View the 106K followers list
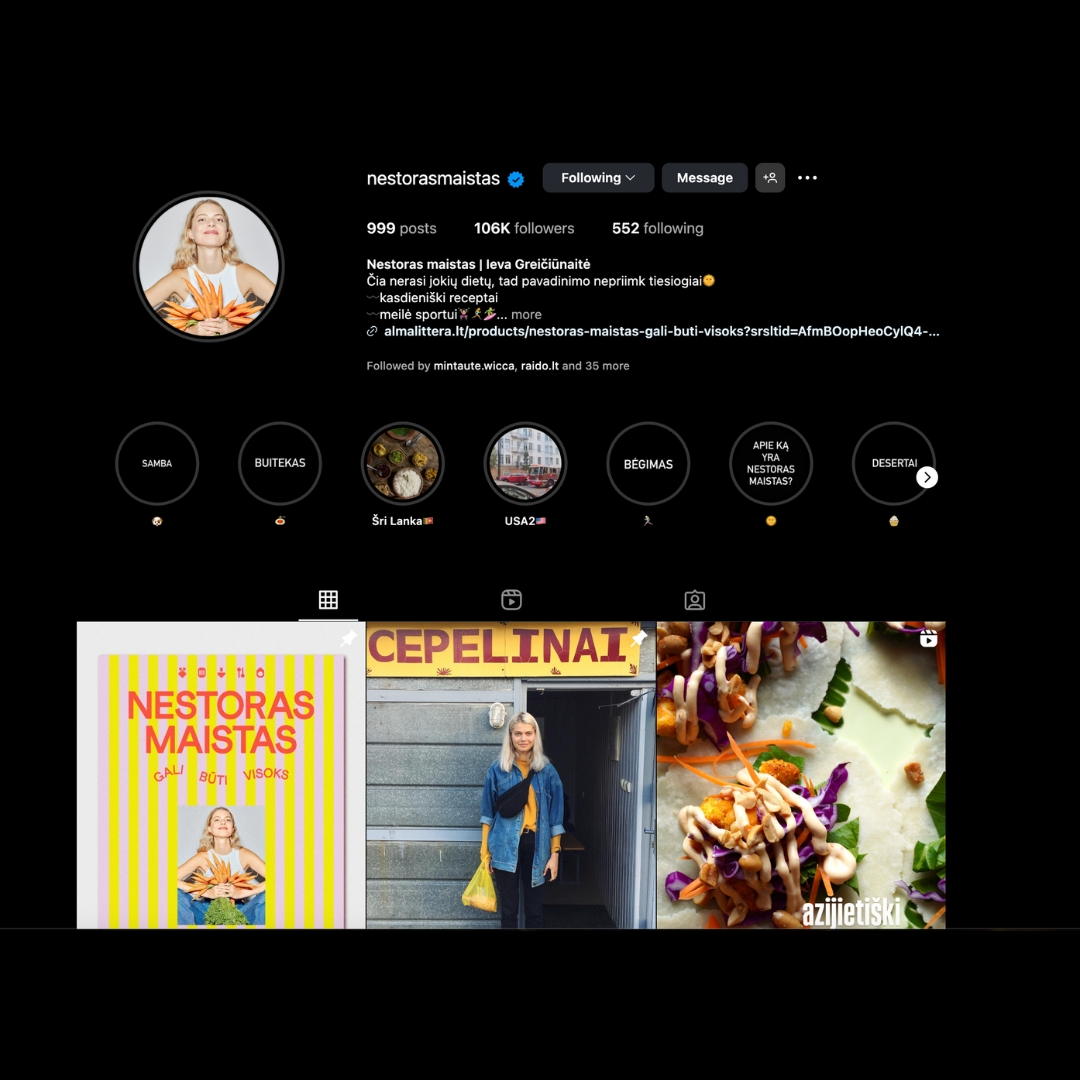This screenshot has width=1080, height=1080. click(x=524, y=228)
